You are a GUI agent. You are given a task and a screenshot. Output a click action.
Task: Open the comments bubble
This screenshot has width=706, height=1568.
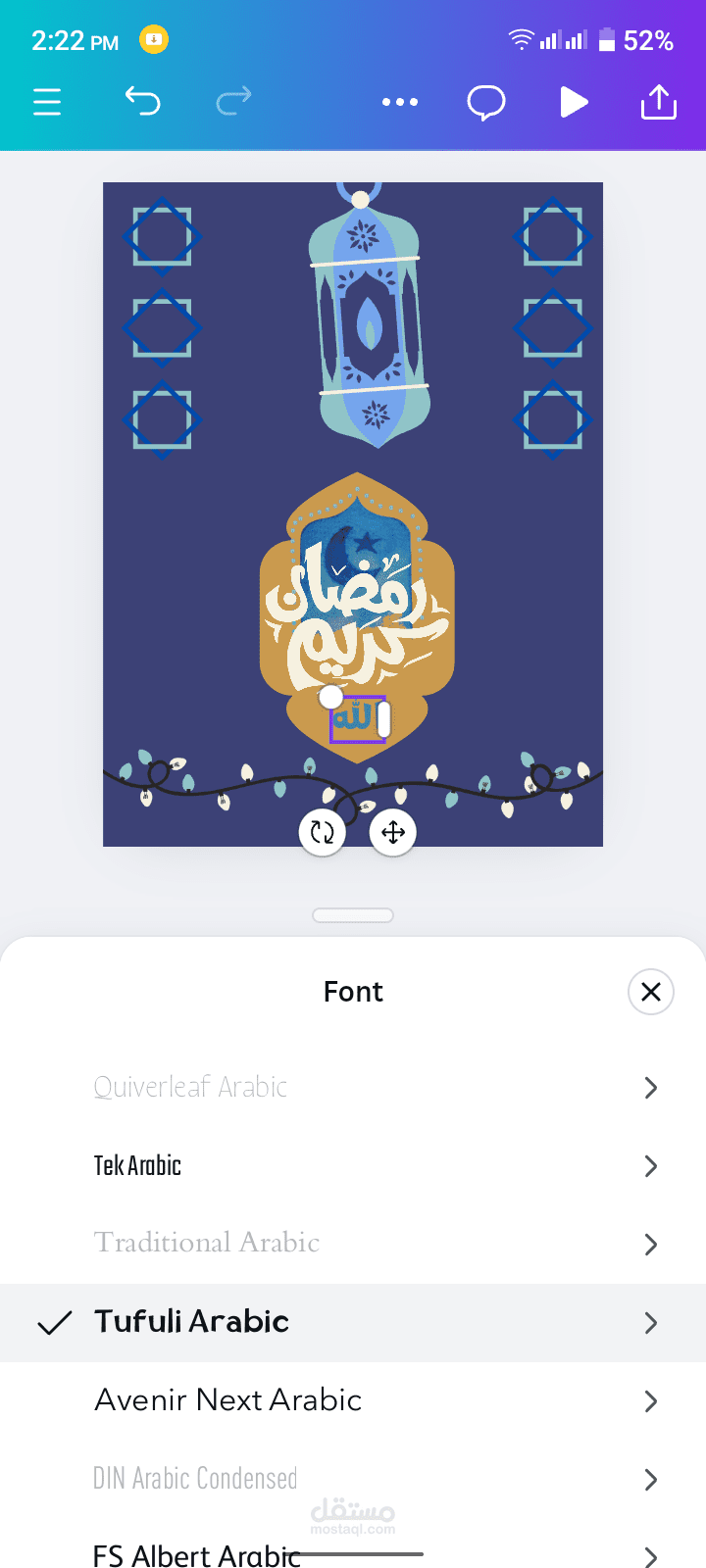pos(486,102)
